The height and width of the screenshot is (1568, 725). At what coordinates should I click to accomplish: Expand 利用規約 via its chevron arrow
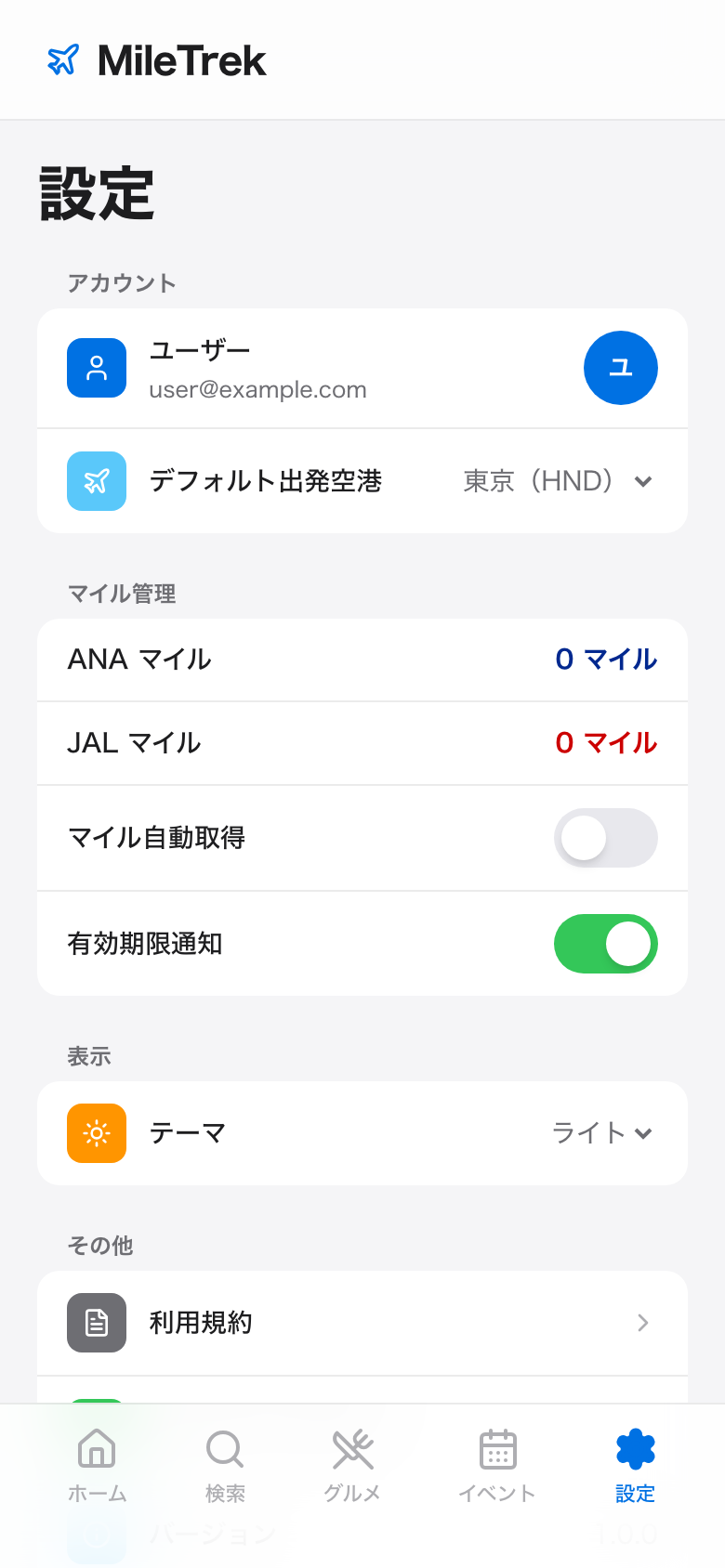642,1323
